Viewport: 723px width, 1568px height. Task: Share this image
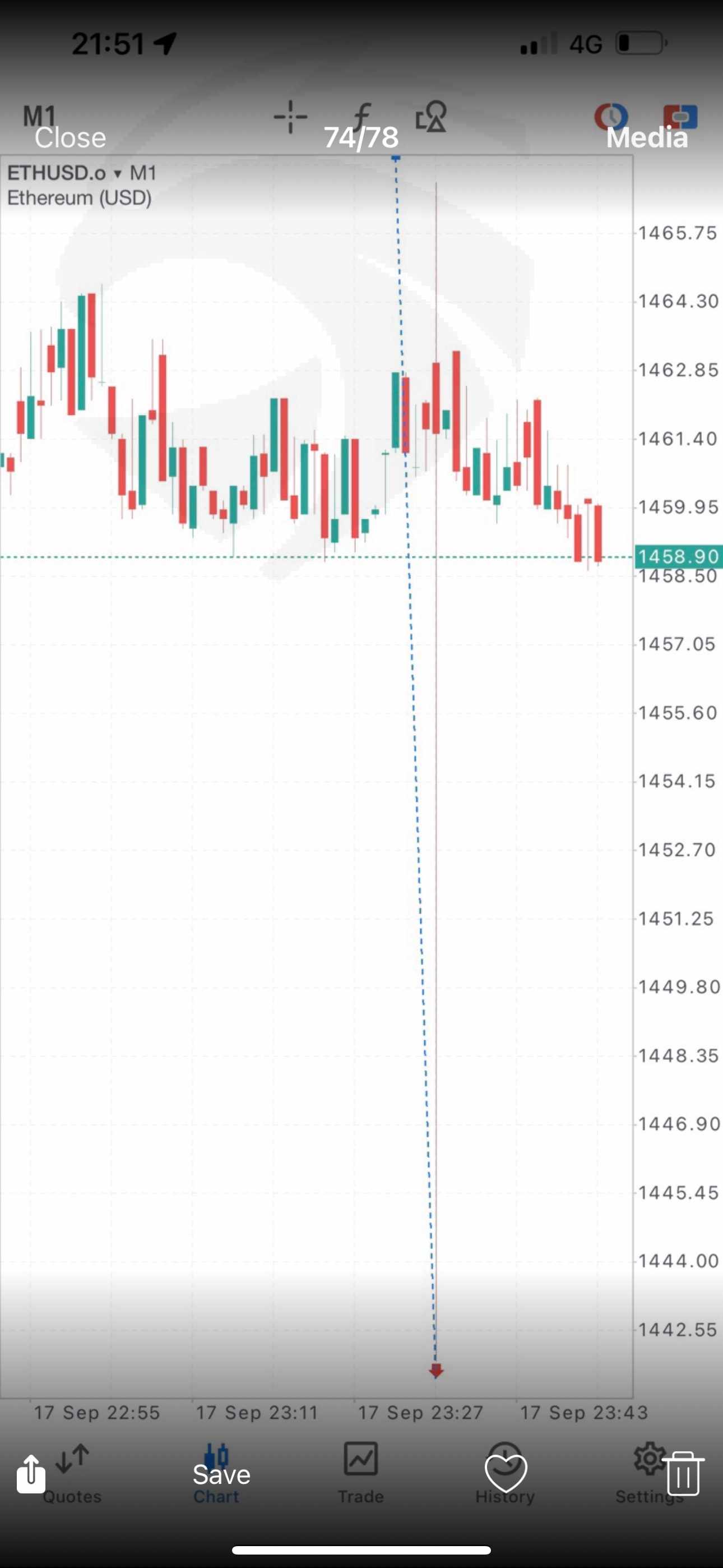click(30, 1474)
